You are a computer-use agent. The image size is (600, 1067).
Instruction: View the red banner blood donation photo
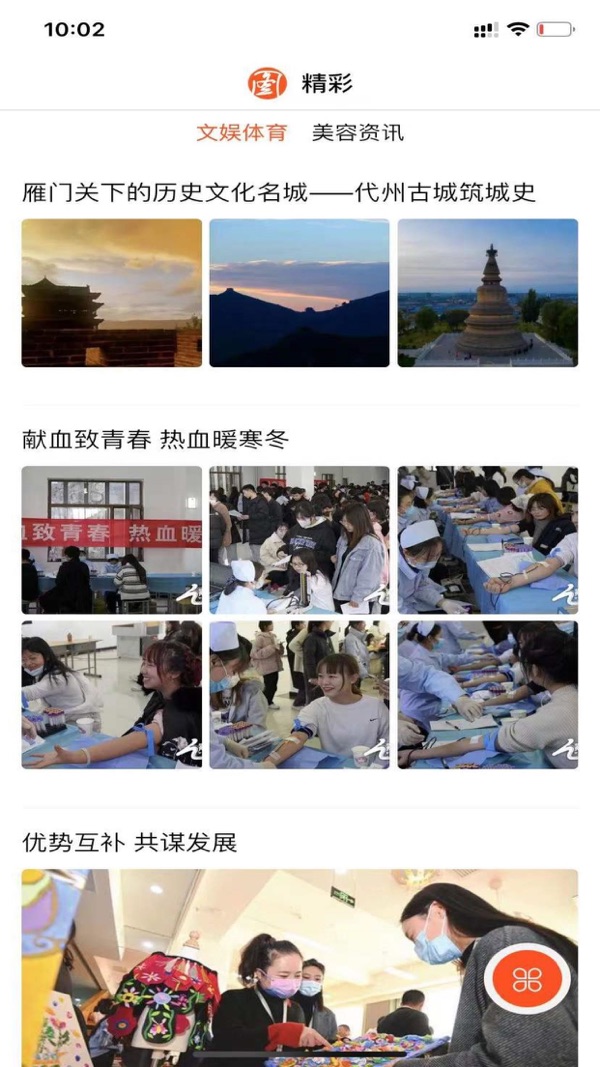[x=111, y=540]
